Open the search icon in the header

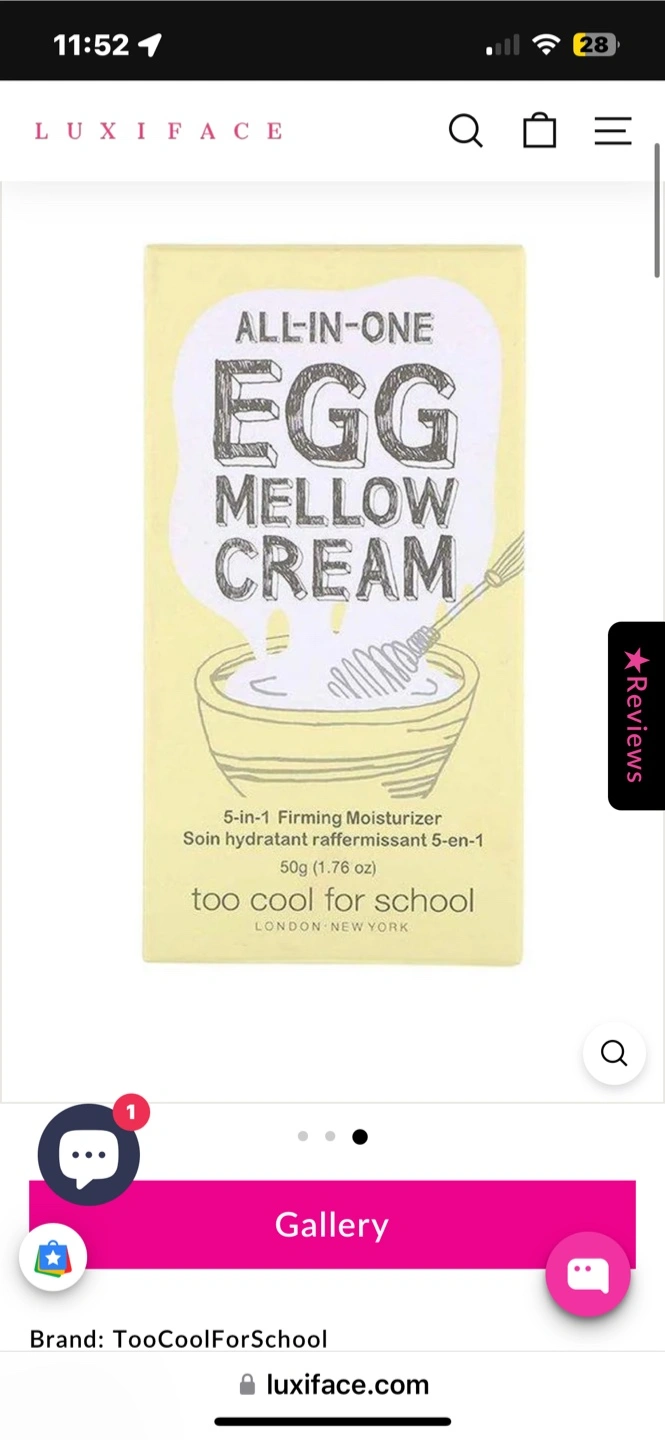pos(465,131)
